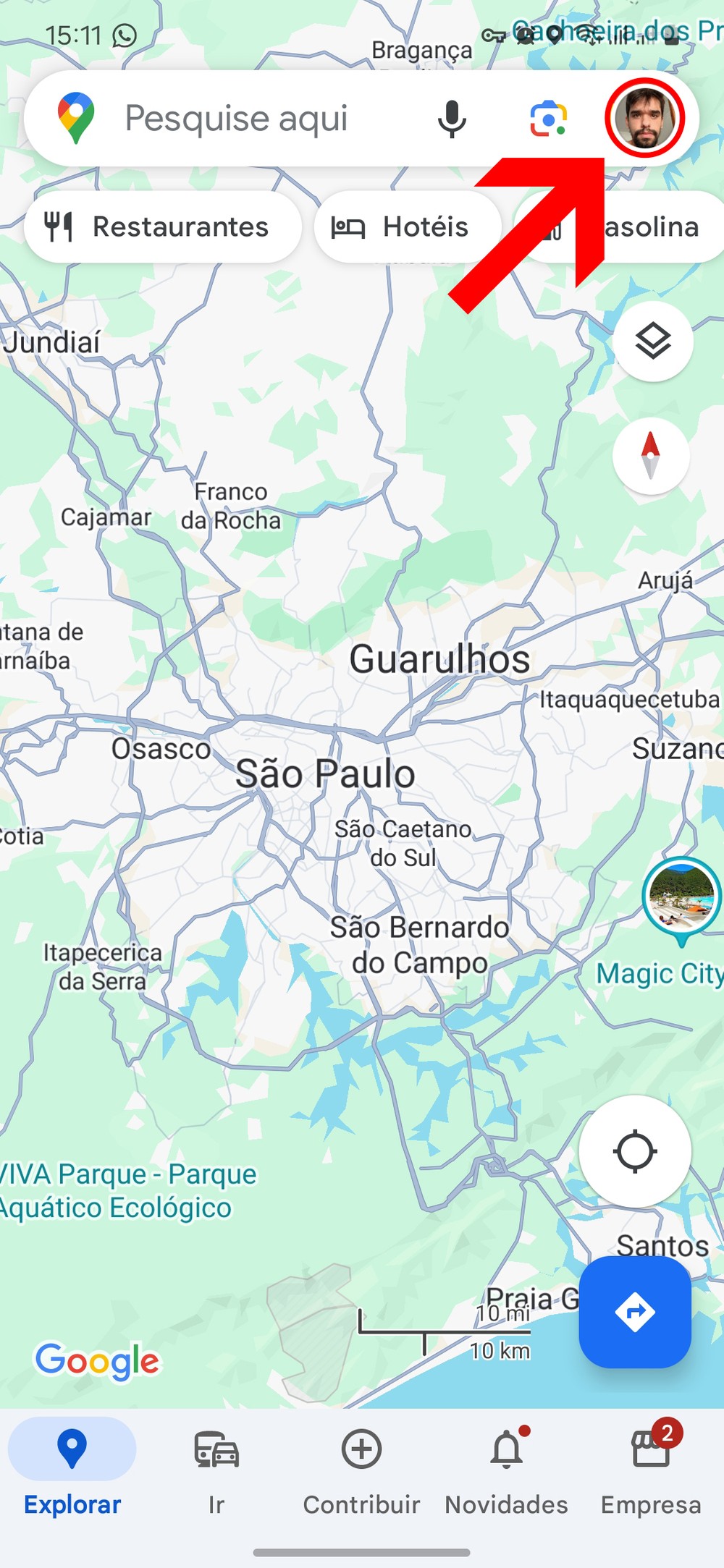Image resolution: width=724 pixels, height=1568 pixels.
Task: Open the account profile picture
Action: tap(644, 118)
